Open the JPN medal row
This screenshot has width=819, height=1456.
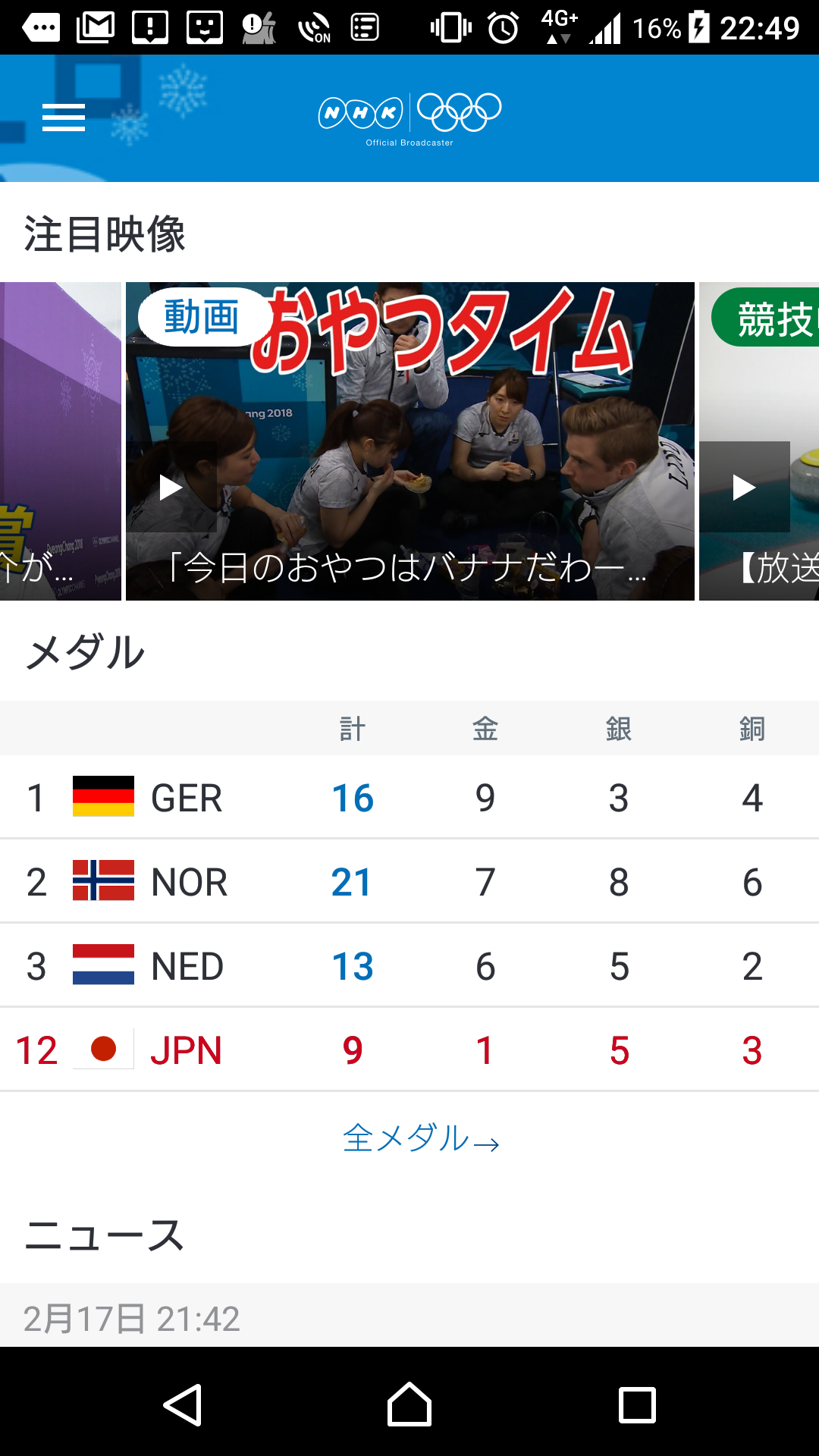coord(409,1050)
